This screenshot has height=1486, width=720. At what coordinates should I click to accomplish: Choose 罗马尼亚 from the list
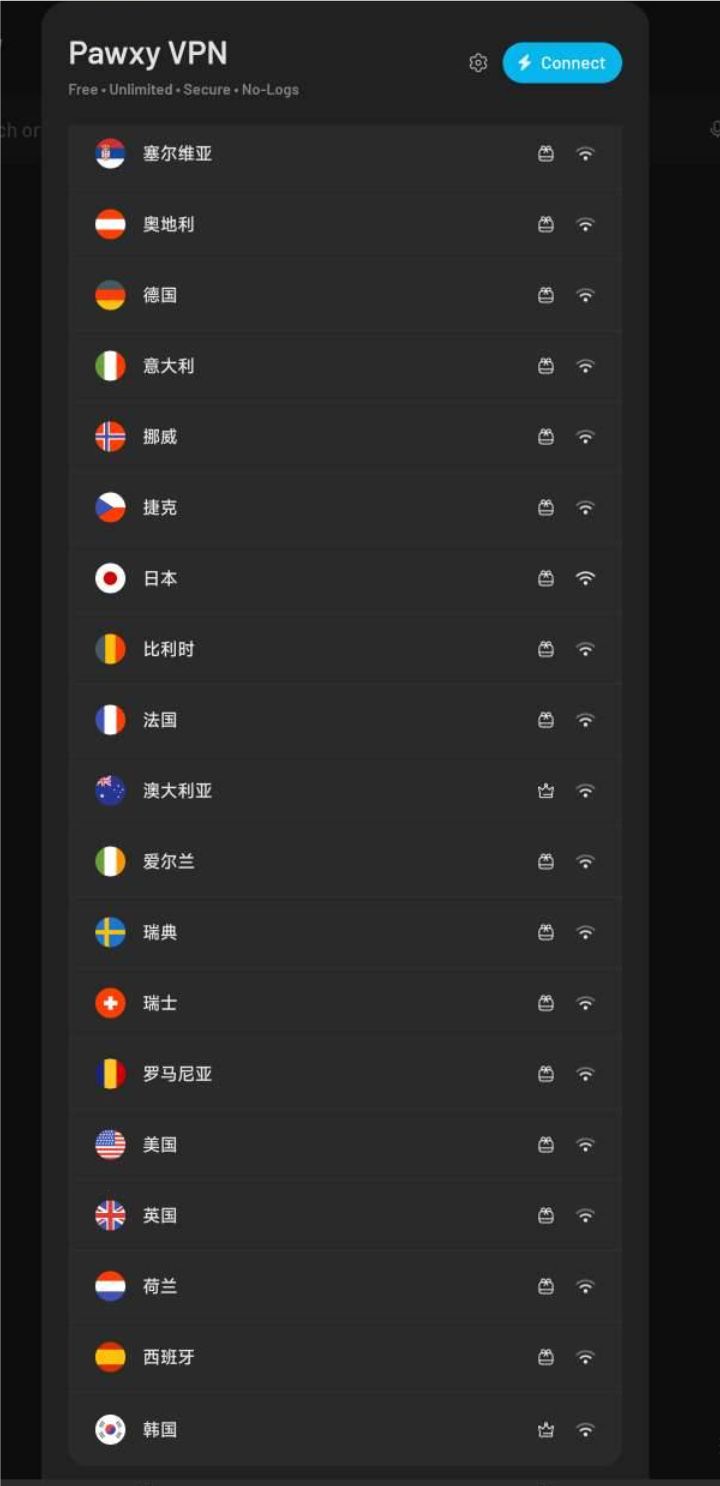coord(345,1074)
